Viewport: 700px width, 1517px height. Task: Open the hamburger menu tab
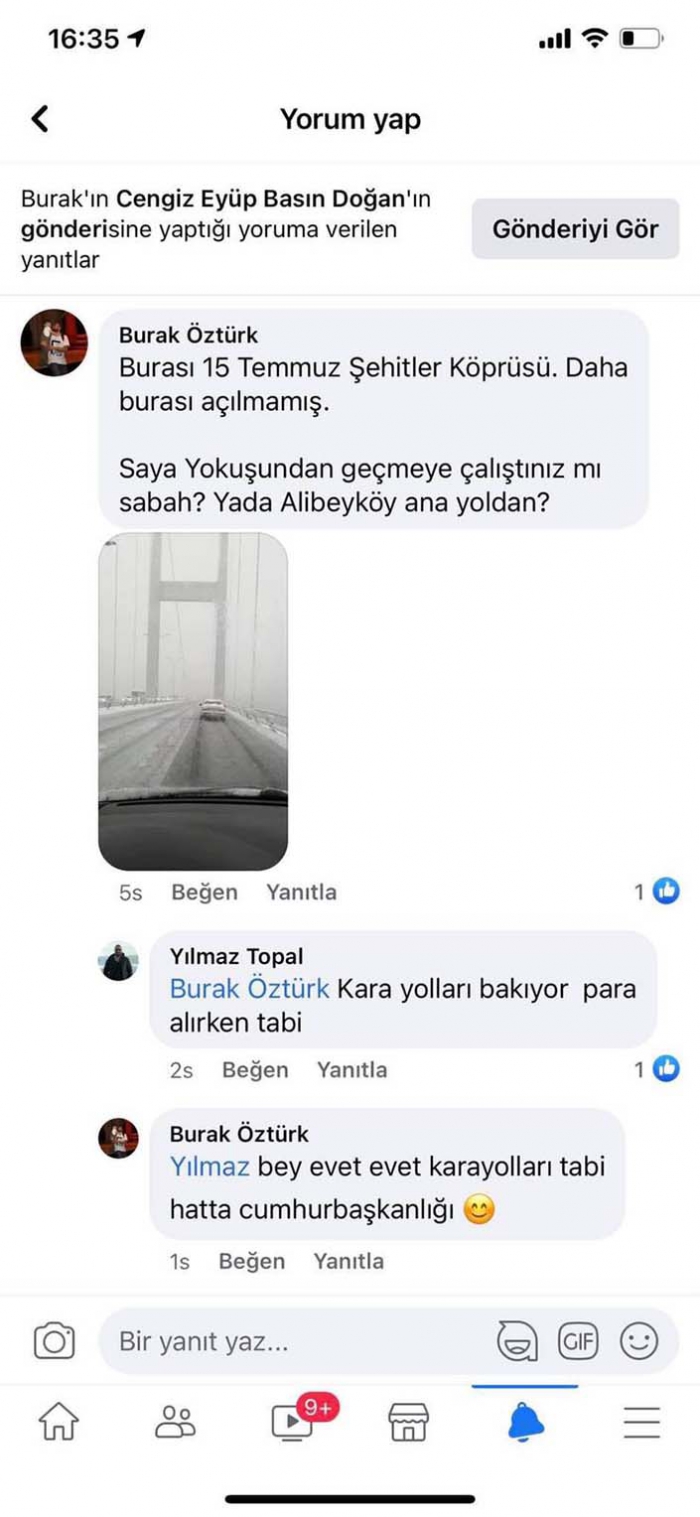[x=642, y=1421]
